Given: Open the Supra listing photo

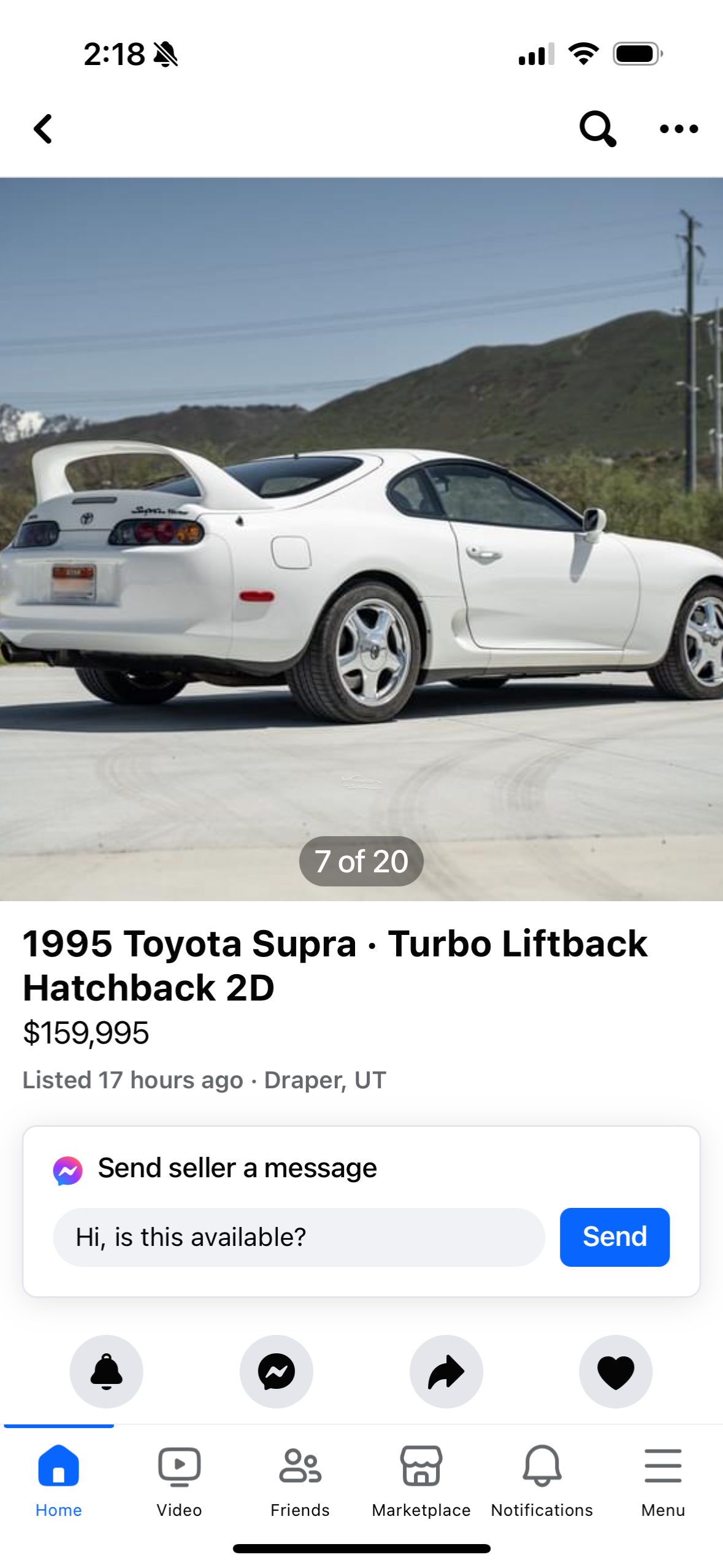Looking at the screenshot, I should 361,539.
